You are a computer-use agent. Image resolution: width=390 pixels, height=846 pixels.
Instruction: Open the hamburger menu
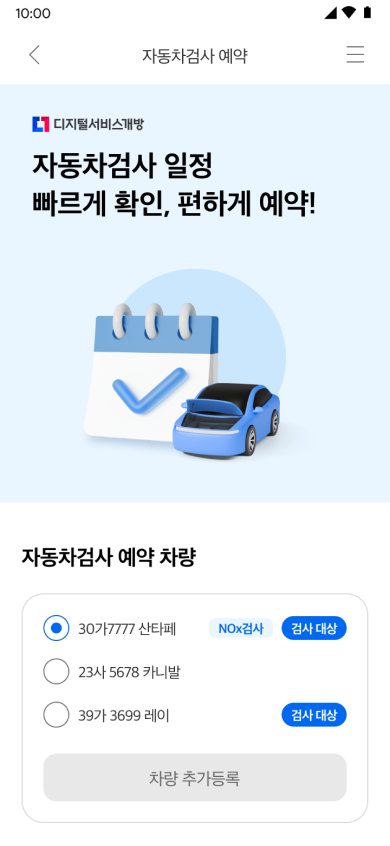(x=355, y=55)
